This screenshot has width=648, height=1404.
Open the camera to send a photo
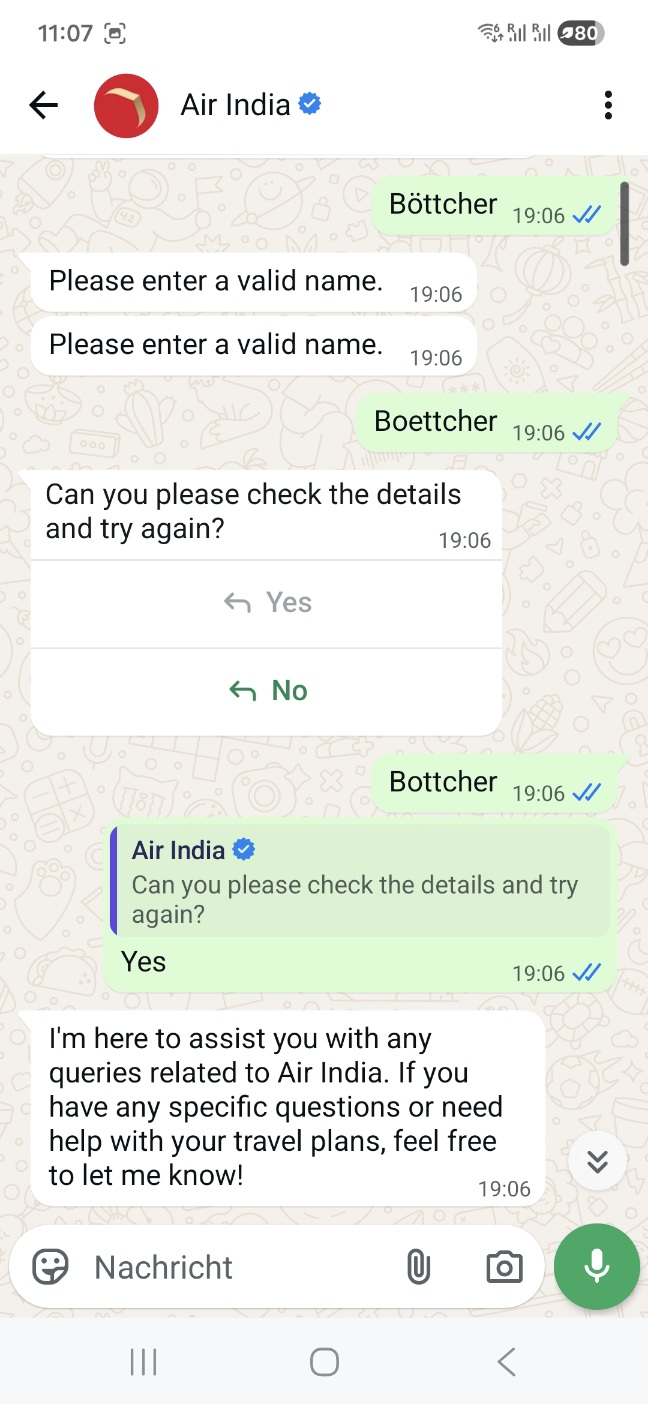(504, 1267)
